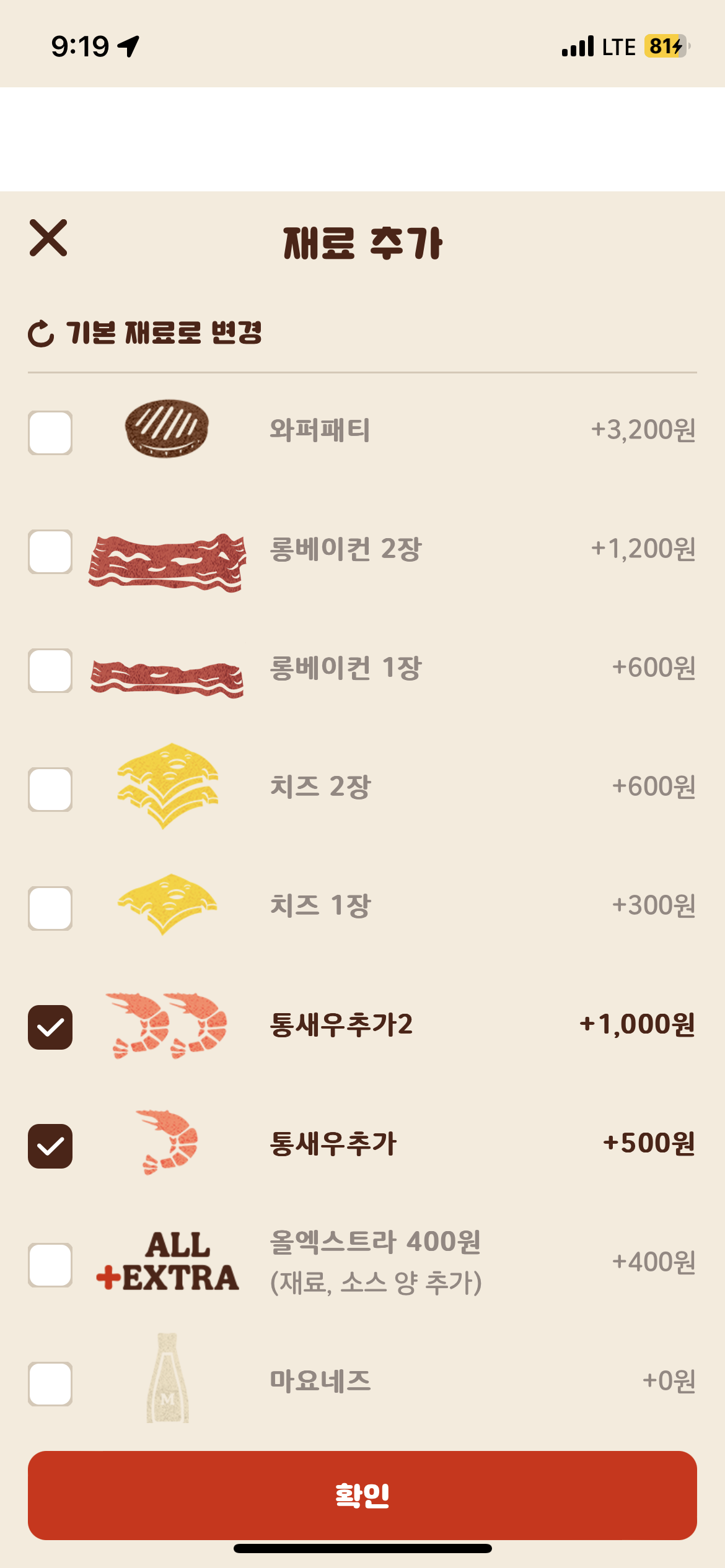725x1568 pixels.
Task: Reset with 기본 재료로 변경
Action: (x=145, y=333)
